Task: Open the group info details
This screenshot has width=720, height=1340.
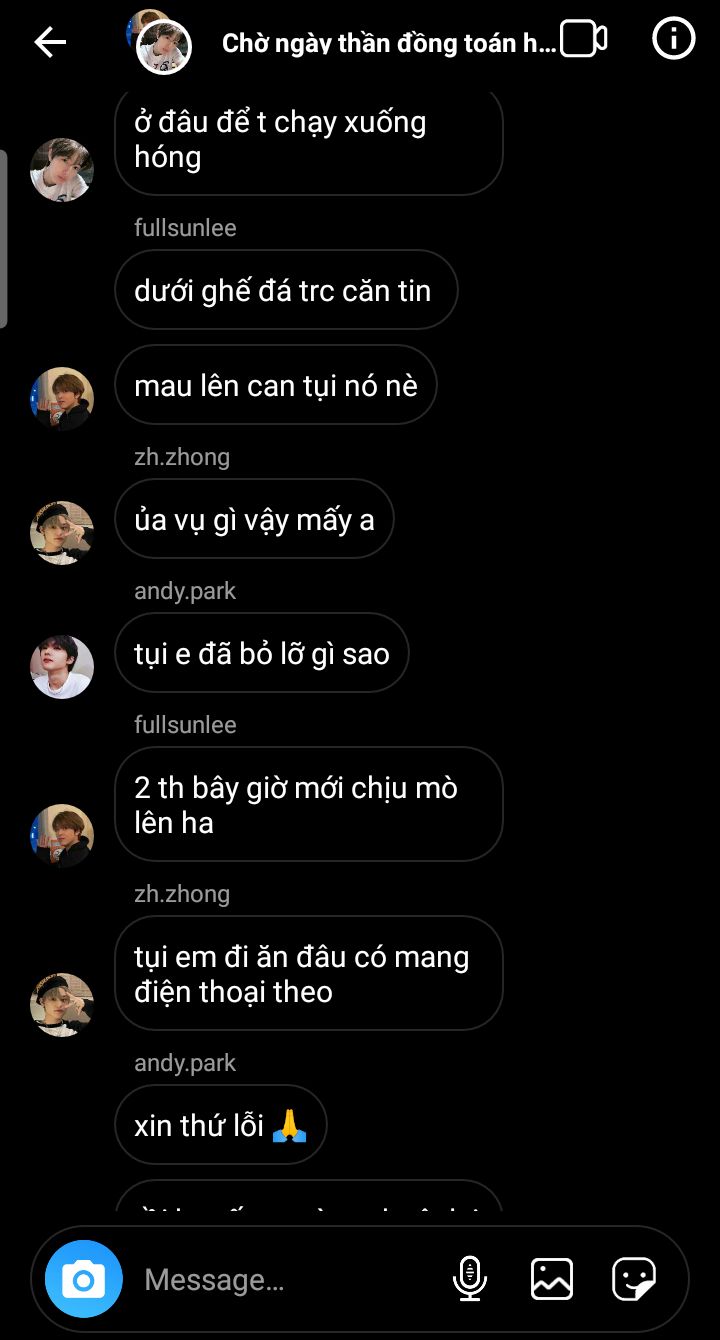Action: pos(673,40)
